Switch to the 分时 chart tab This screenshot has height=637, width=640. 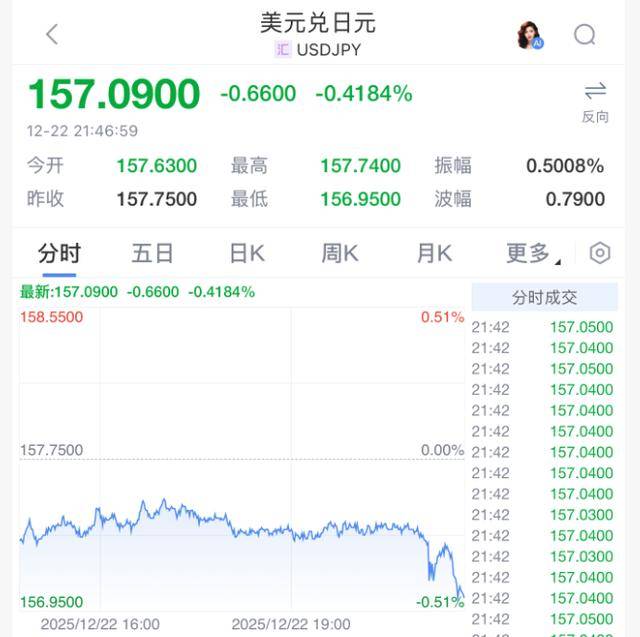click(59, 253)
